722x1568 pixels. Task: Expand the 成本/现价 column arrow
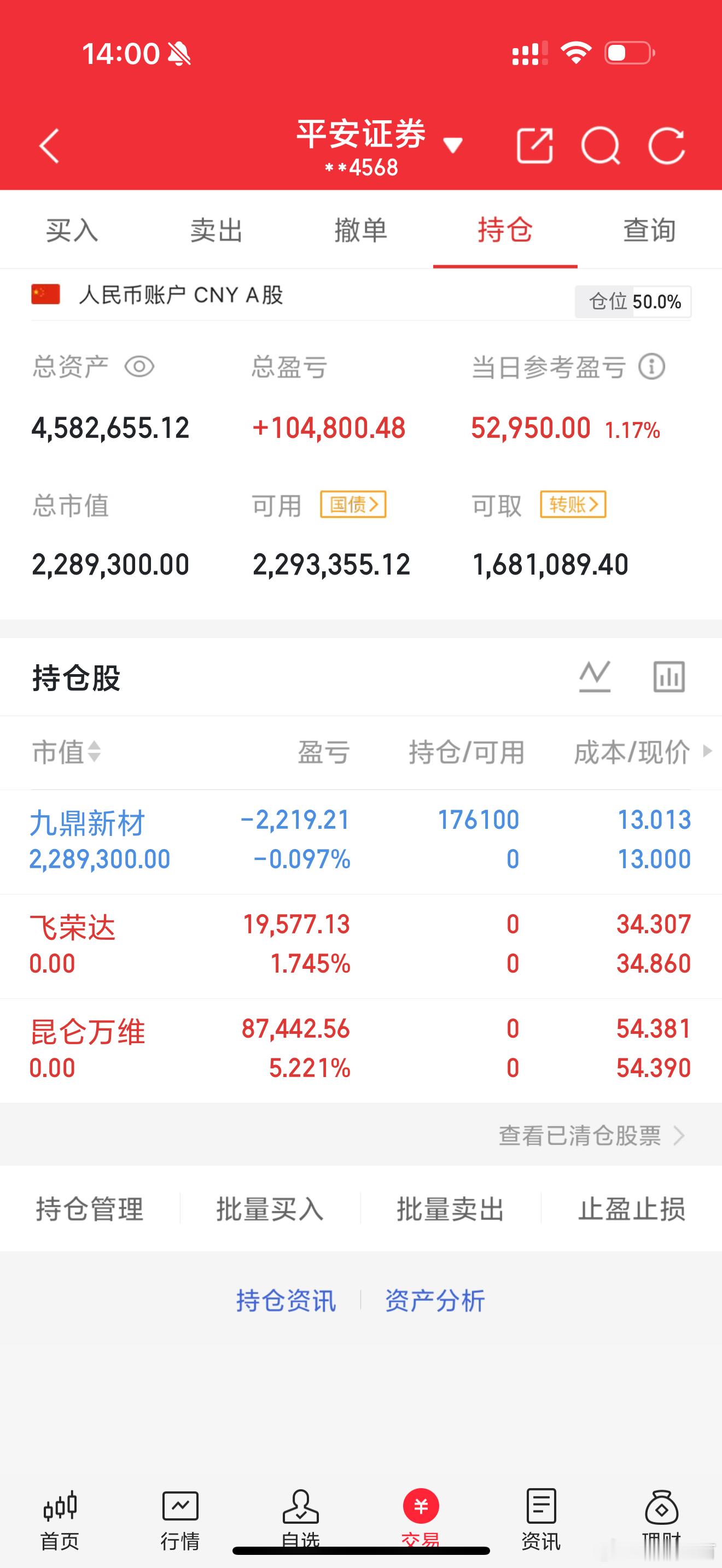706,753
